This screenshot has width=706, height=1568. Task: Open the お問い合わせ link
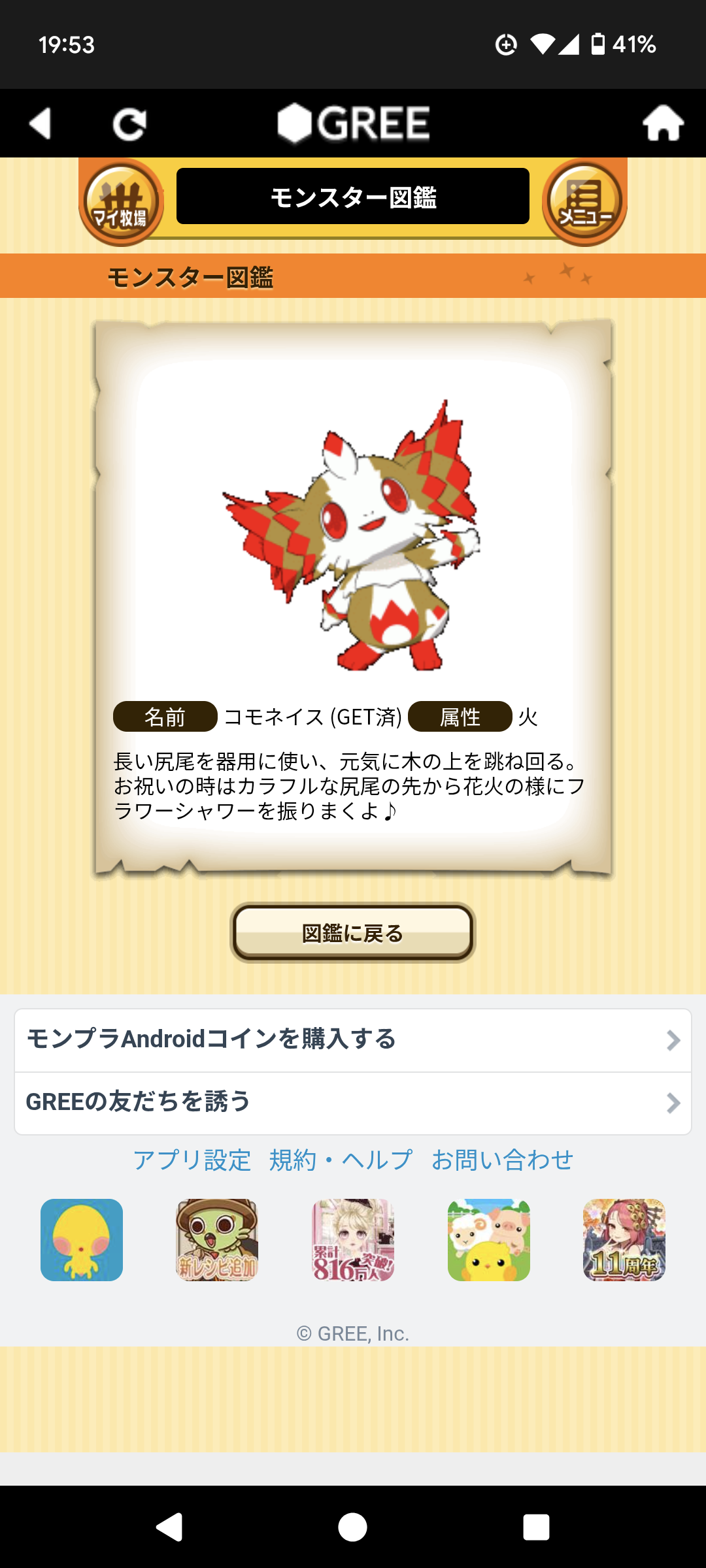(502, 1160)
